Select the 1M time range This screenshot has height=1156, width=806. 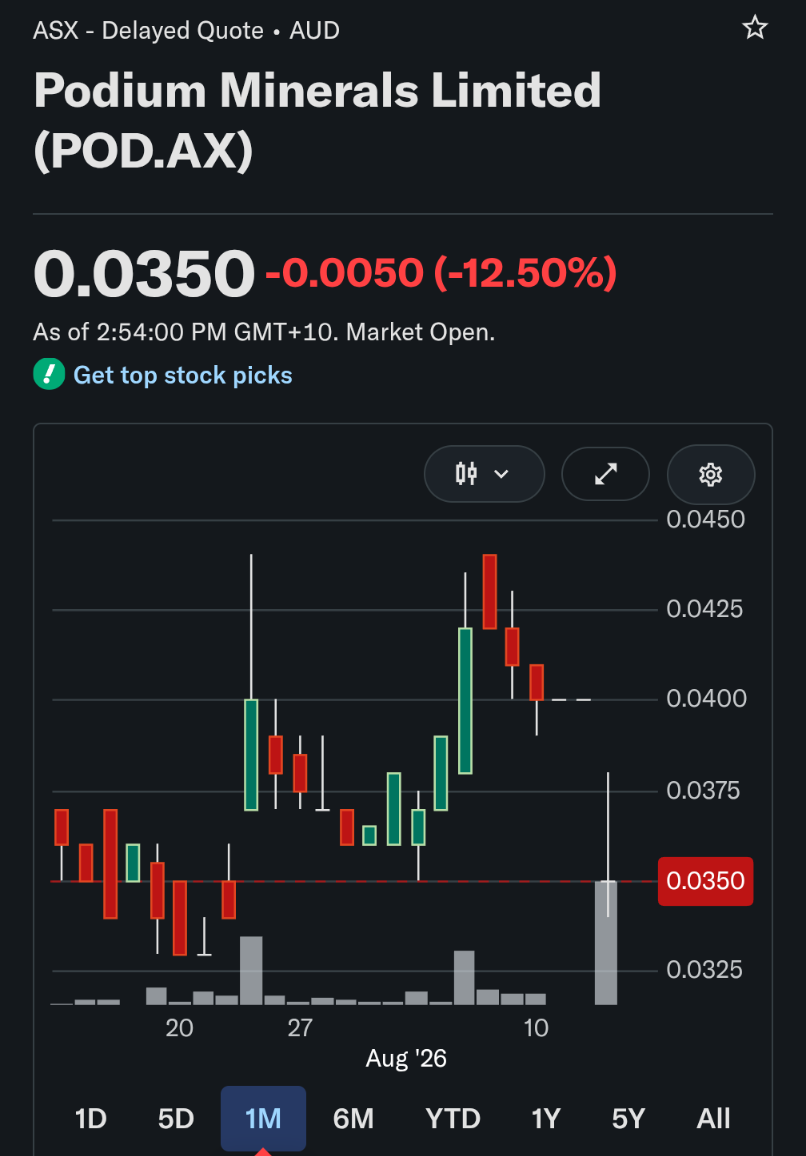(263, 1118)
